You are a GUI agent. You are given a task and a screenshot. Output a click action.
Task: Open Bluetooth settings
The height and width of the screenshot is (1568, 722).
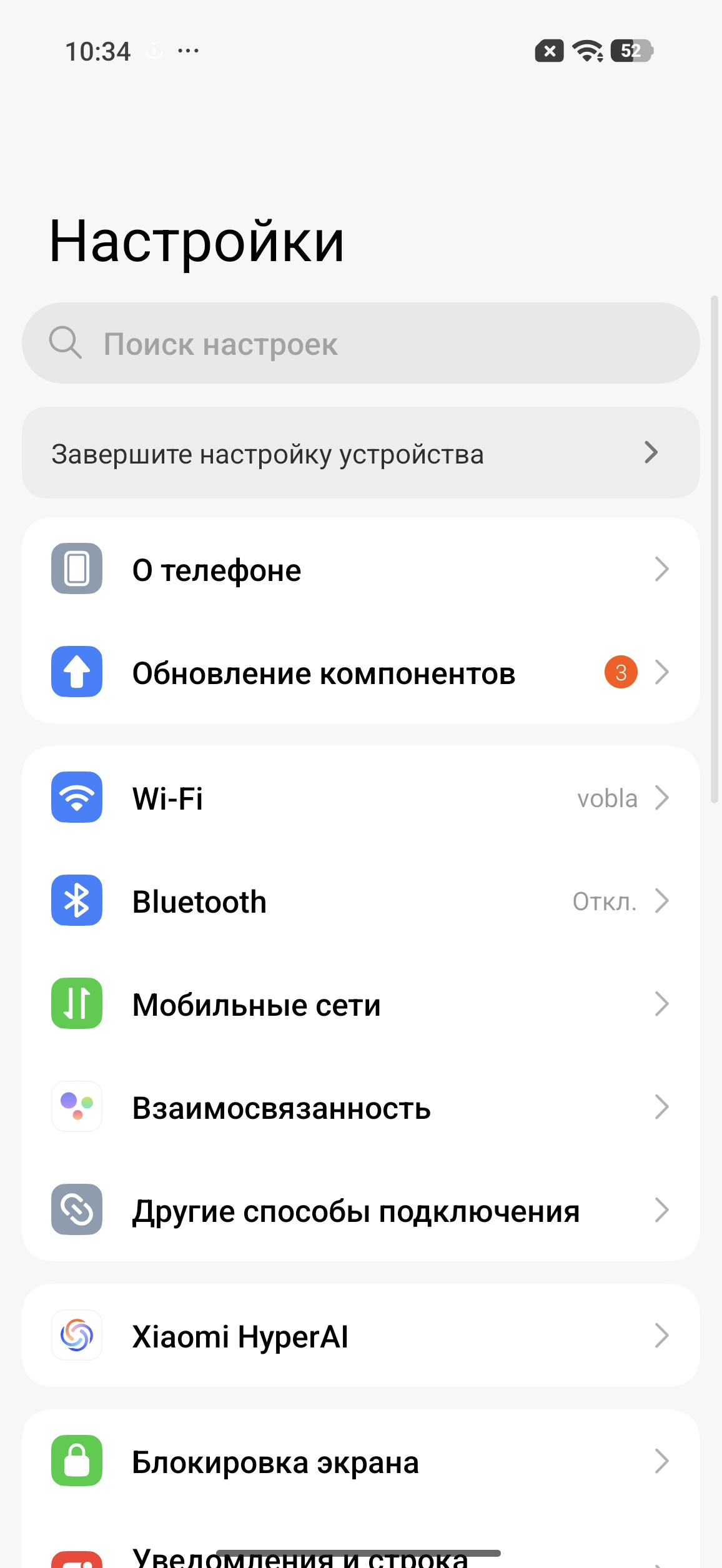361,901
